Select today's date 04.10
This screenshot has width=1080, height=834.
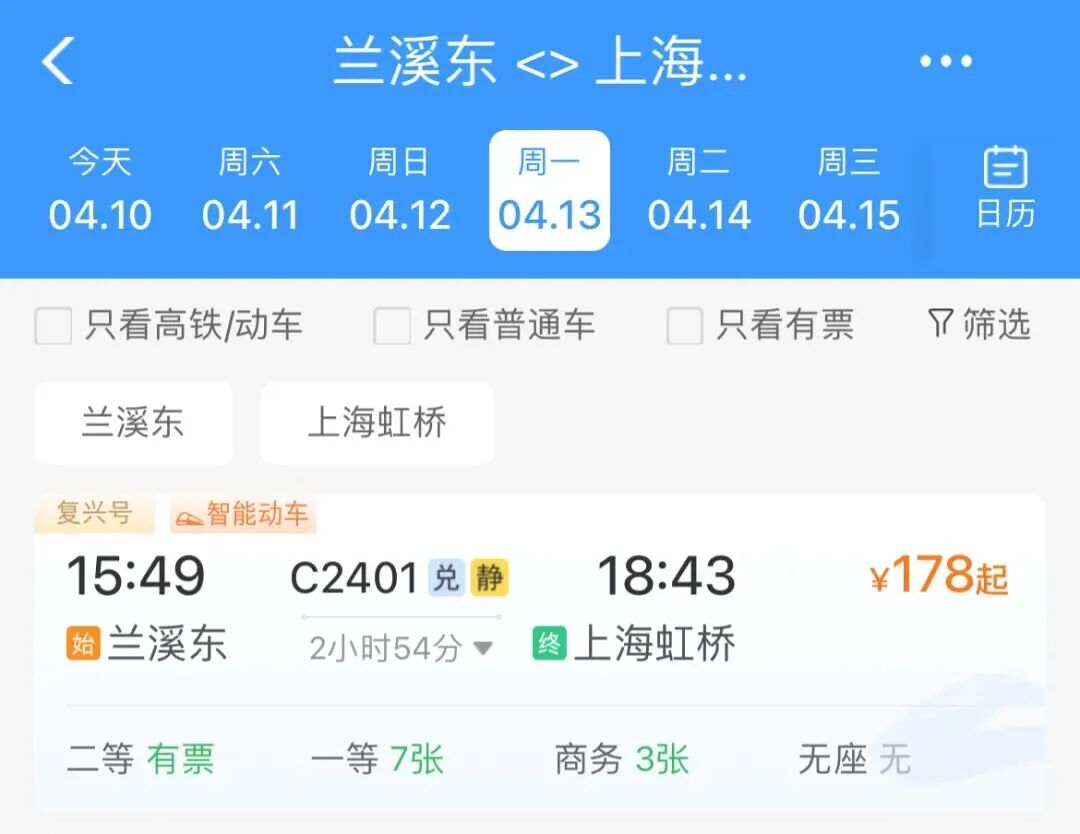point(100,190)
